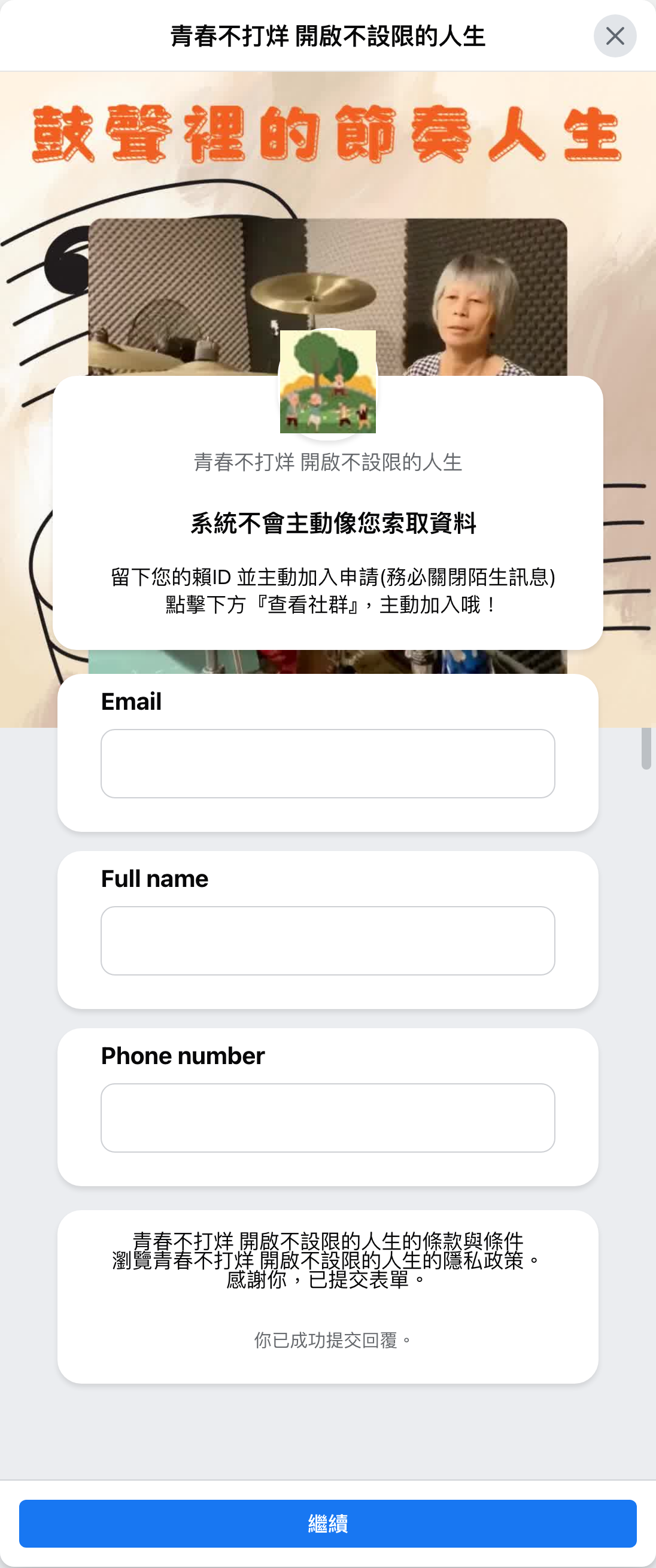The height and width of the screenshot is (1568, 656).
Task: Click the Email input field
Action: [328, 762]
